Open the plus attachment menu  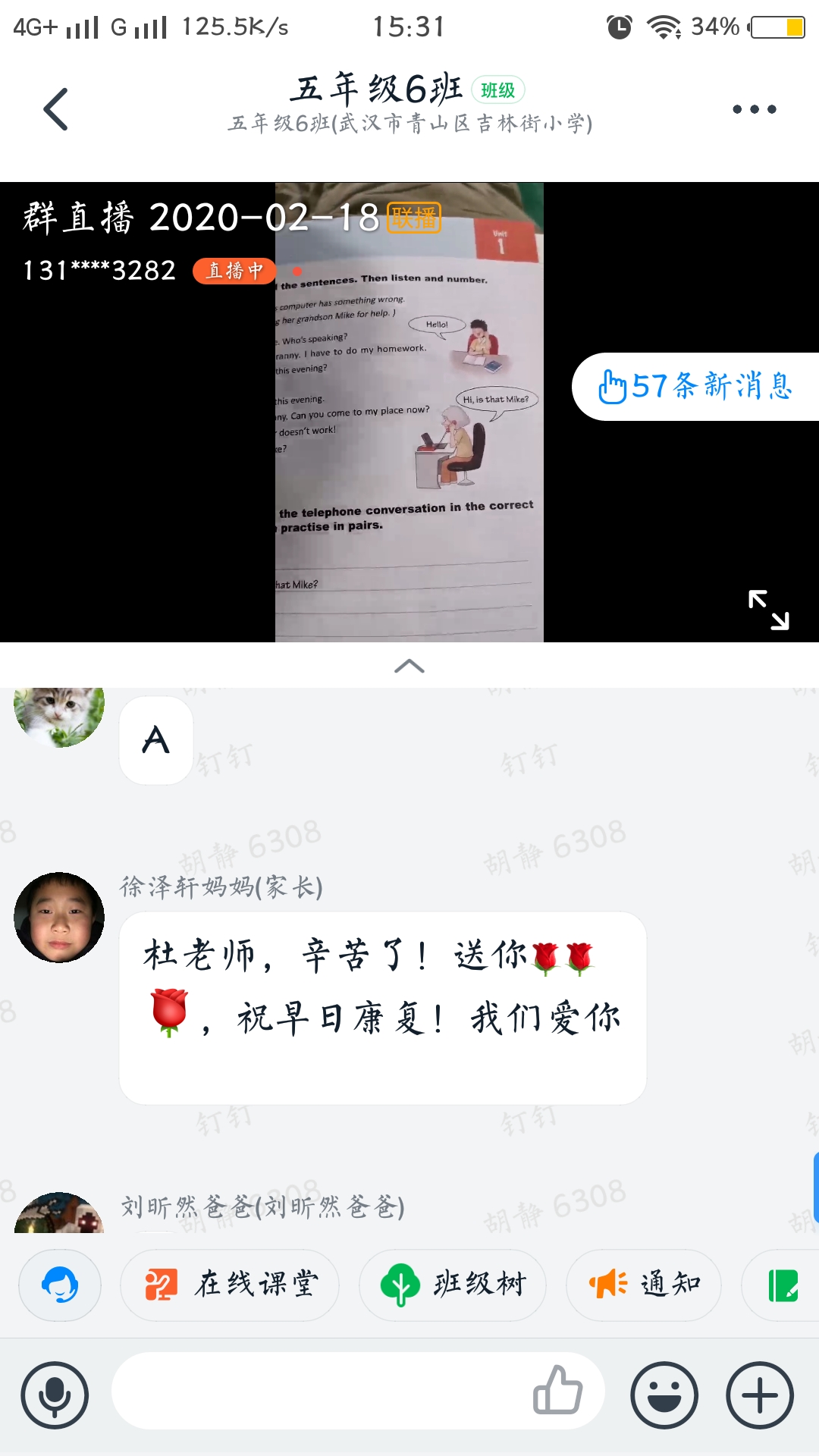(760, 1395)
